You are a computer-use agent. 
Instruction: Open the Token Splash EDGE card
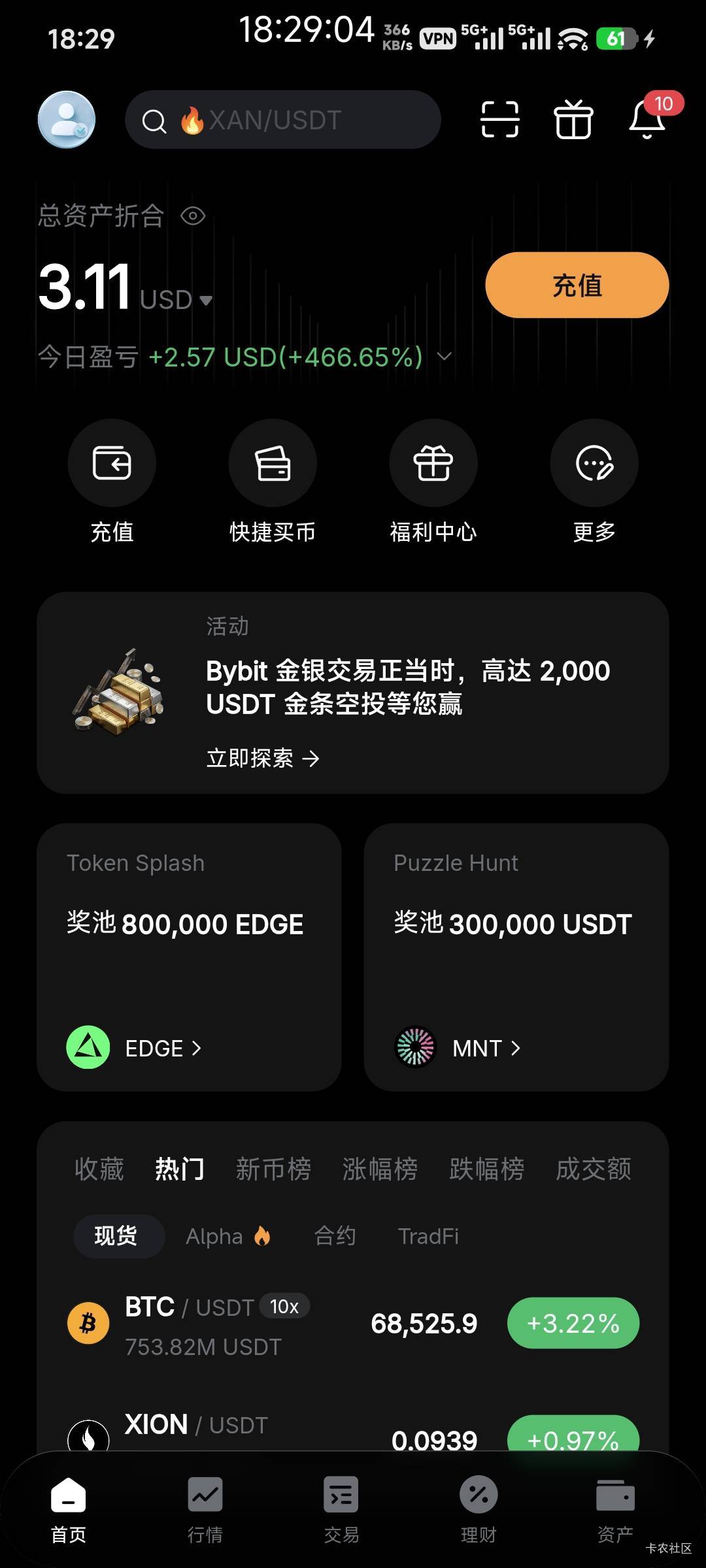[189, 956]
